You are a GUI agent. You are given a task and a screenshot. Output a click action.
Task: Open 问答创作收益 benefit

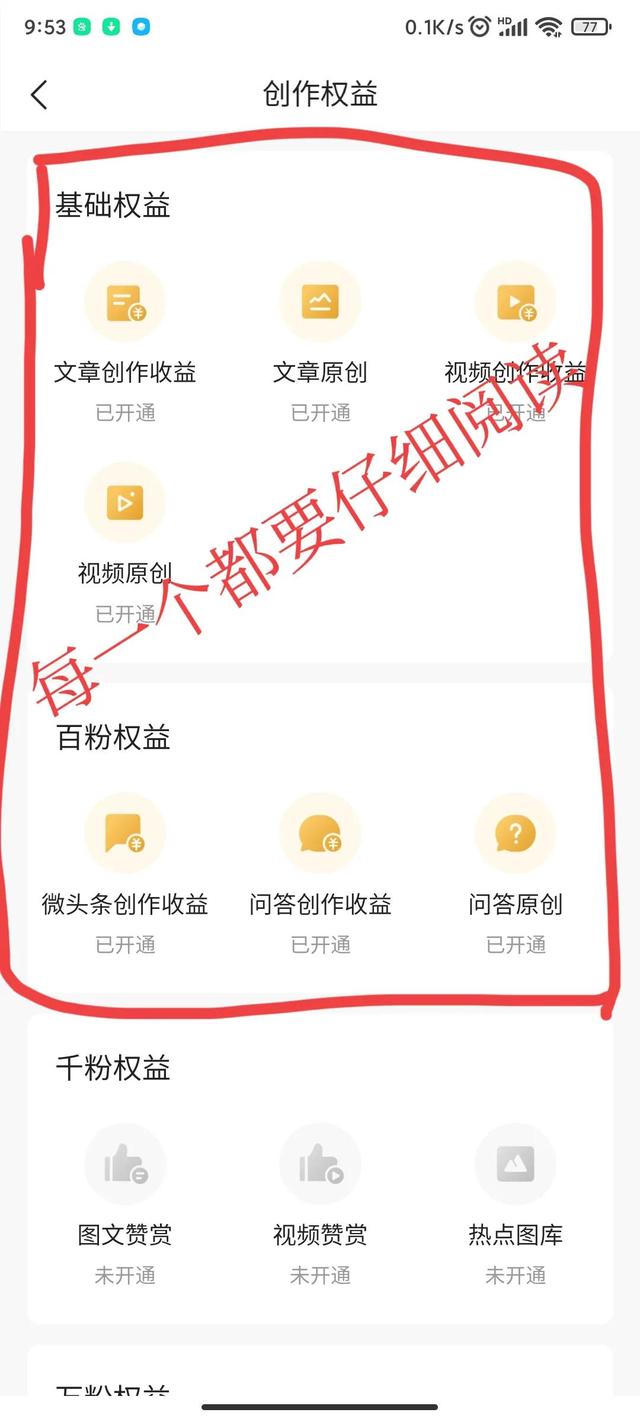tap(320, 834)
